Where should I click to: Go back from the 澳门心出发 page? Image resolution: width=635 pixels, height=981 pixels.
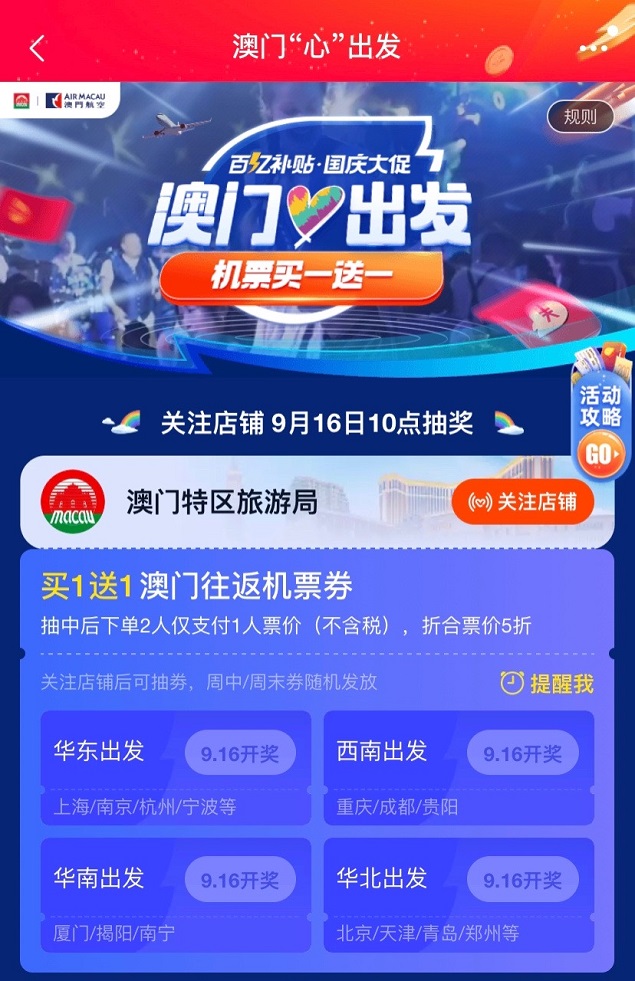pyautogui.click(x=37, y=48)
